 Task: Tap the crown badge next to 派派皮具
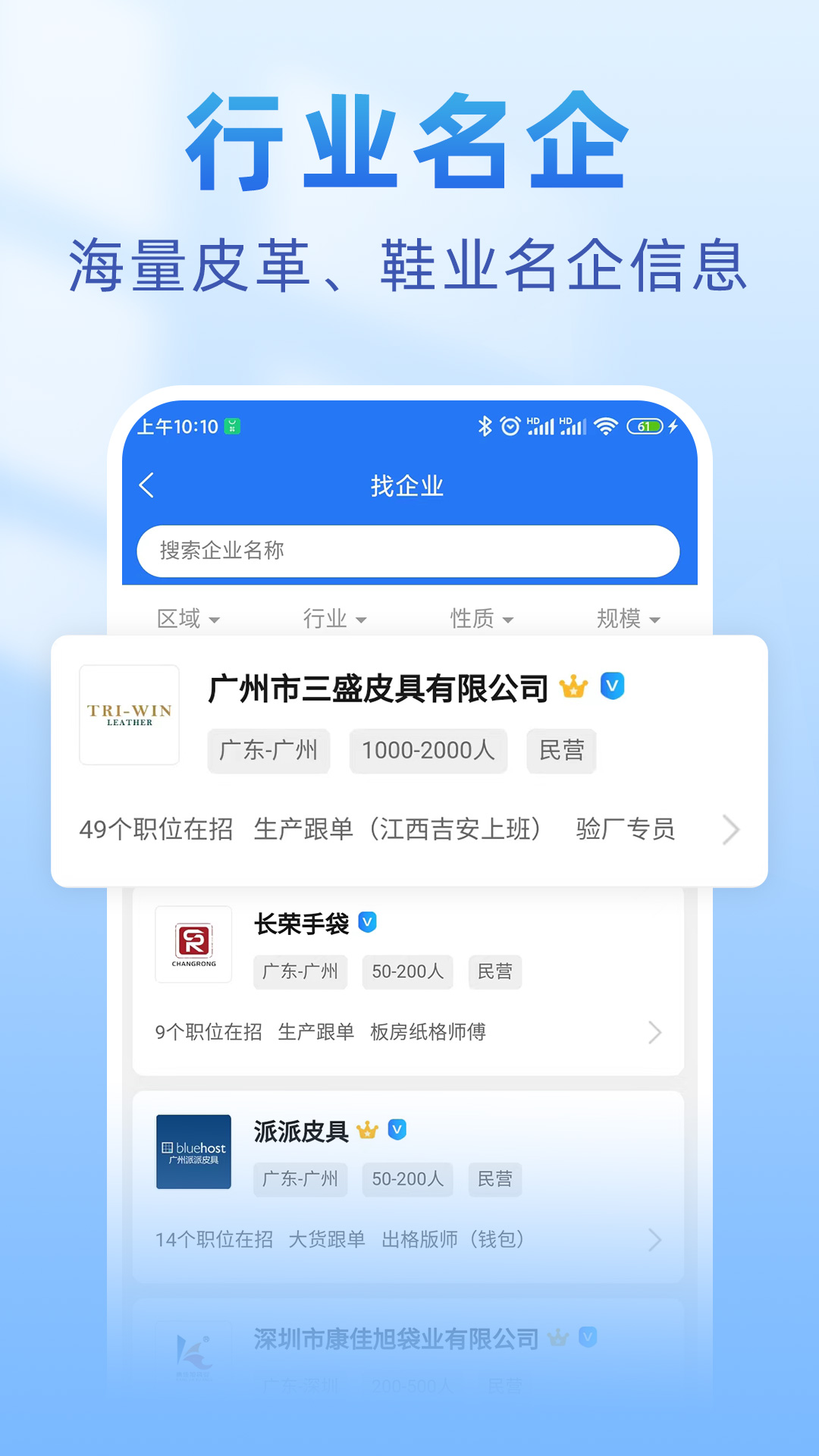pos(367,1130)
